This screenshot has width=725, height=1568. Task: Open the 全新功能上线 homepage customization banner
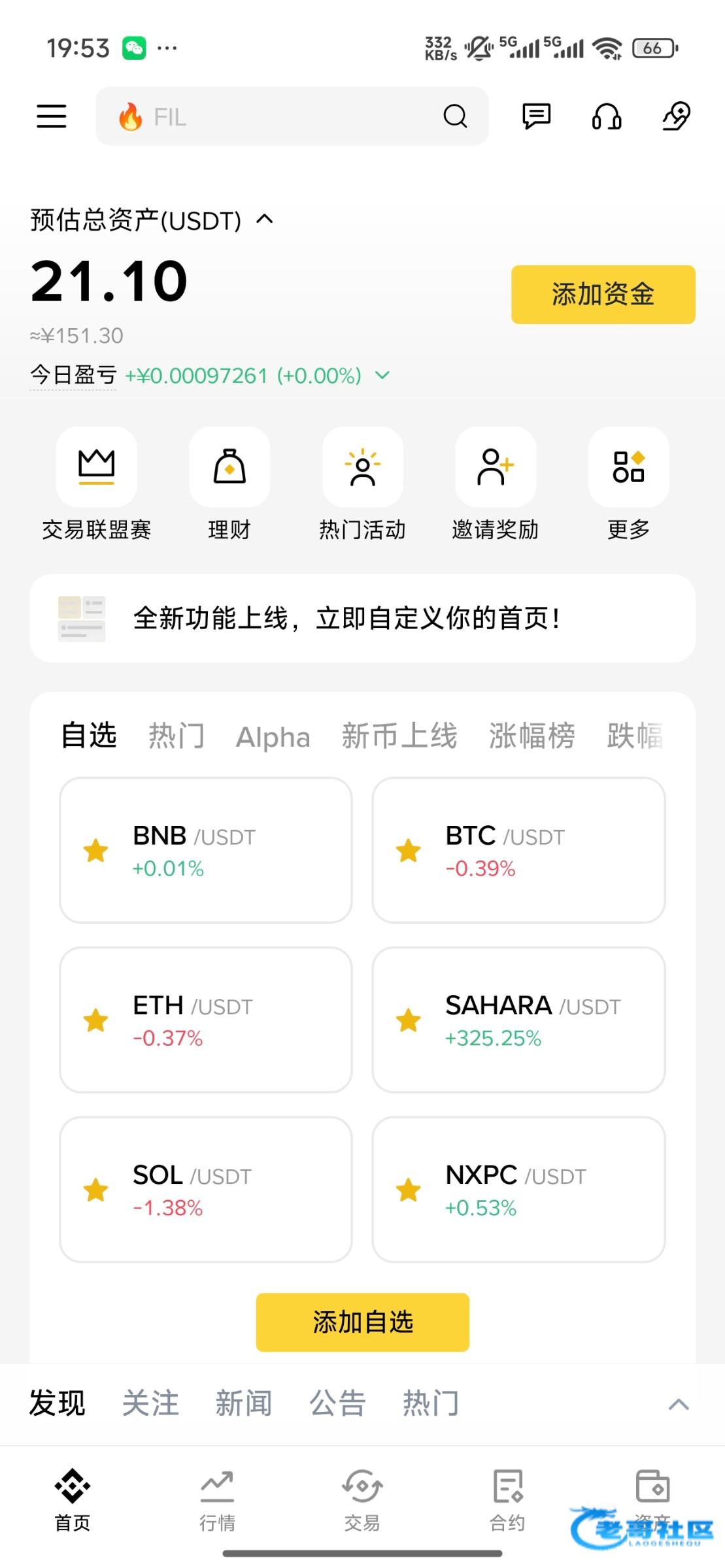click(x=362, y=618)
